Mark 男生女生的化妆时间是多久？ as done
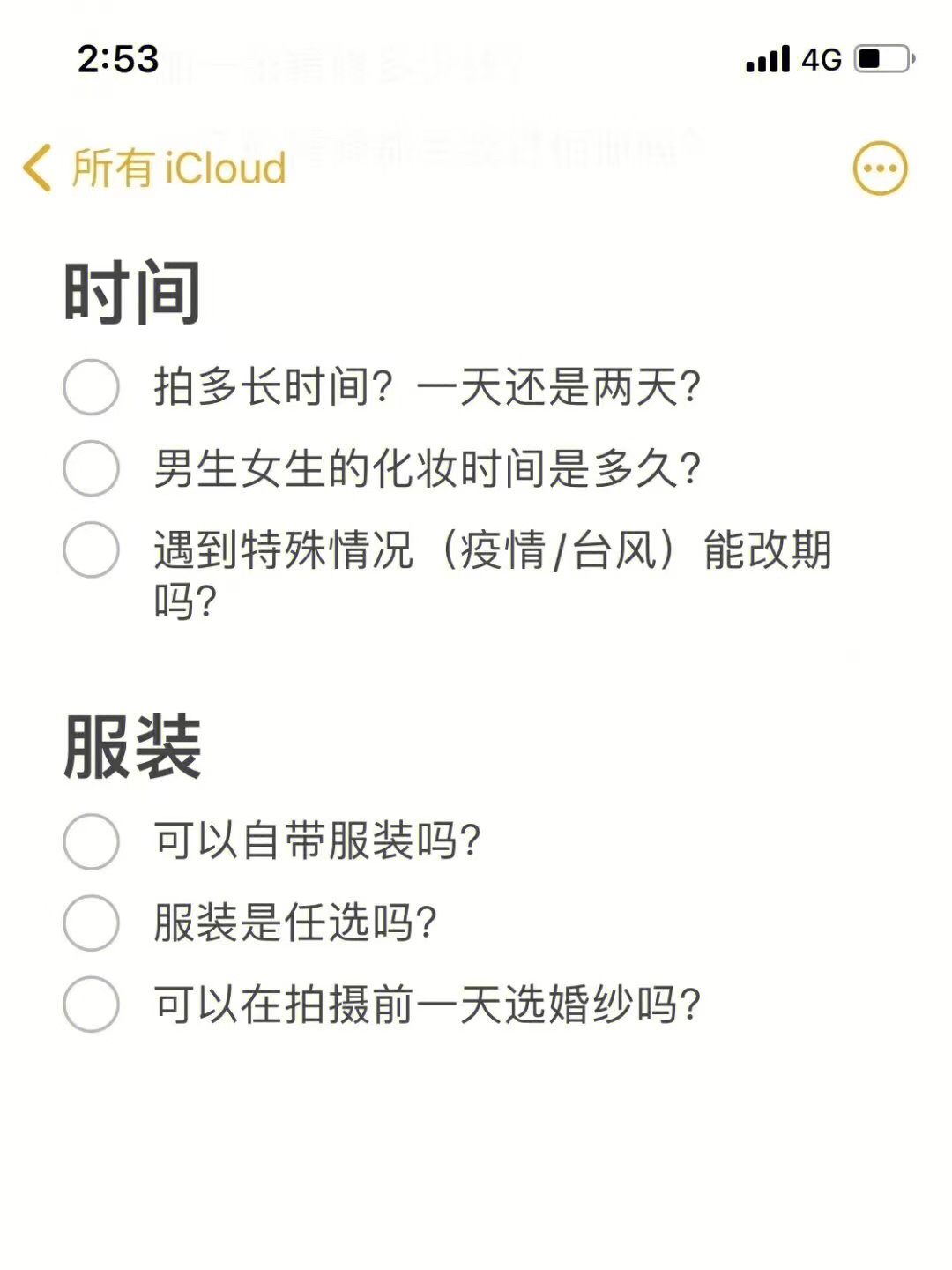 [91, 467]
